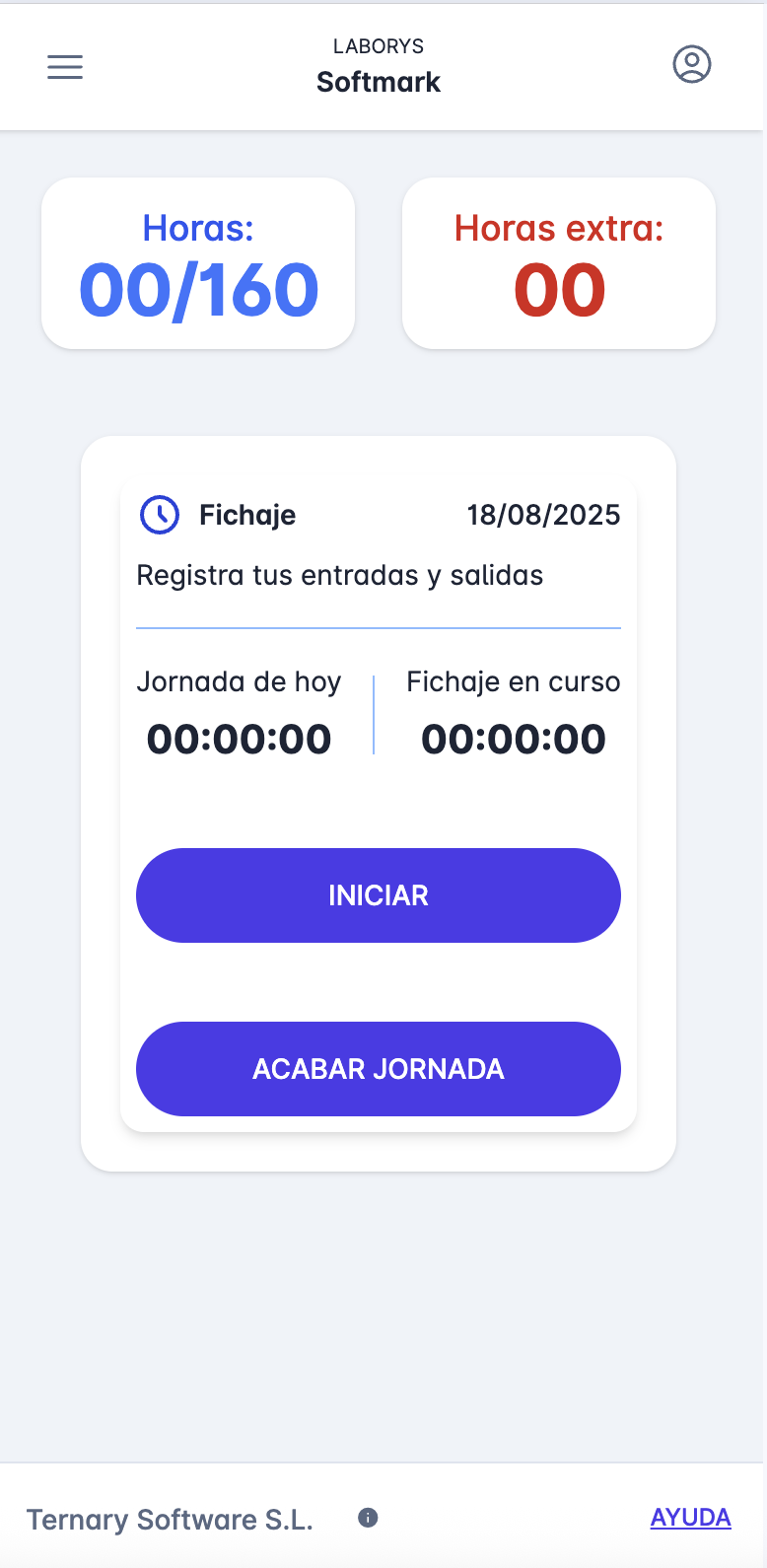Click the Registra tus entradas y salidas subtitle
This screenshot has width=767, height=1568.
(339, 575)
